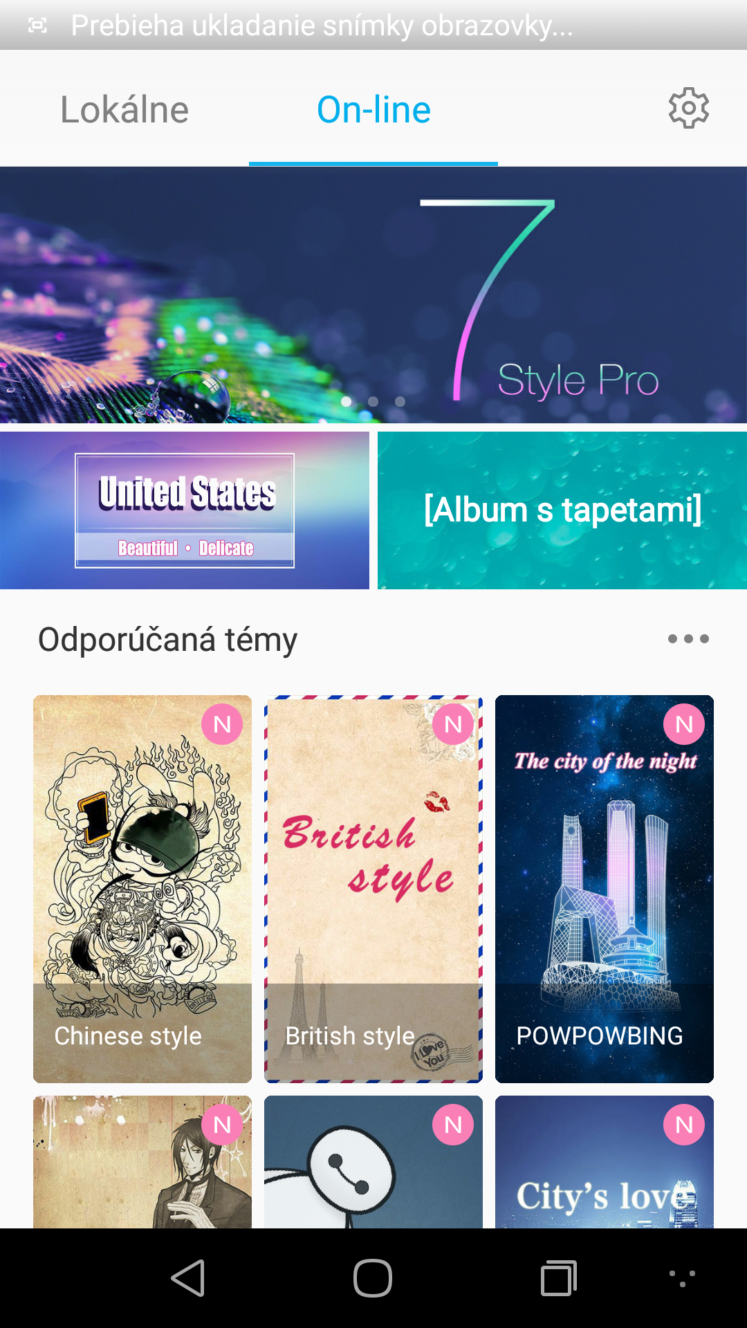Image resolution: width=747 pixels, height=1328 pixels.
Task: Show more recommended themes via three dots
Action: click(688, 639)
